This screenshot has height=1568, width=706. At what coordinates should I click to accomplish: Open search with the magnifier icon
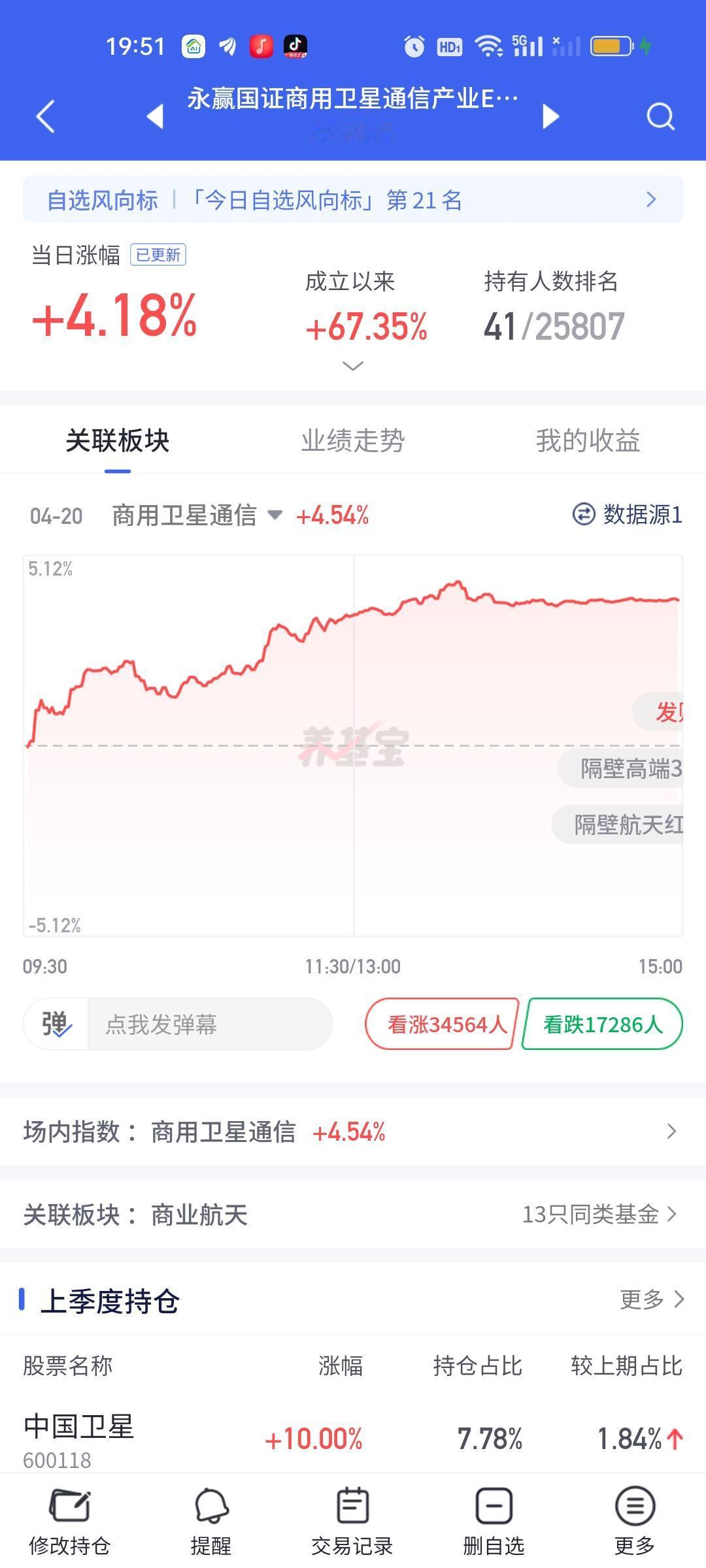[x=660, y=117]
